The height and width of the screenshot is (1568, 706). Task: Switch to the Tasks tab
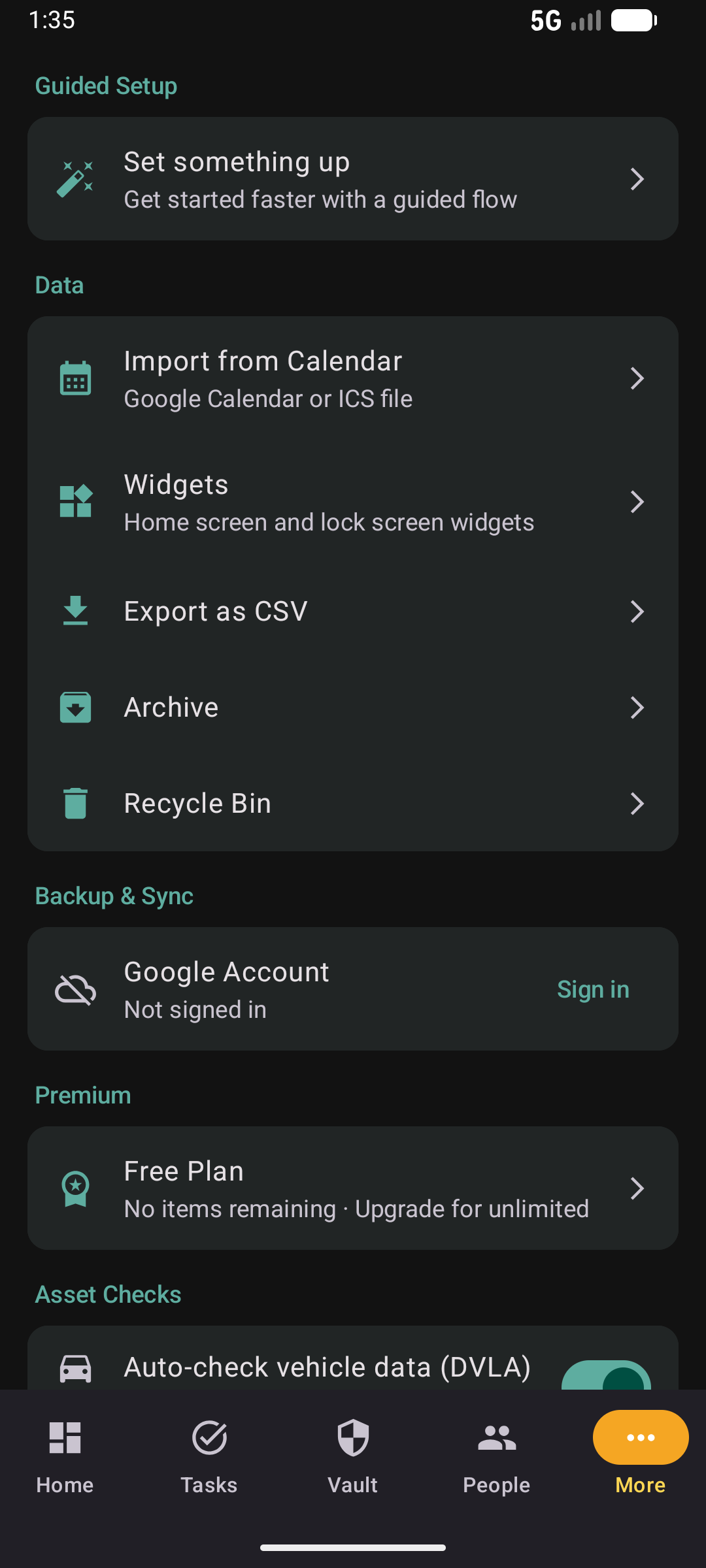pos(209,1450)
